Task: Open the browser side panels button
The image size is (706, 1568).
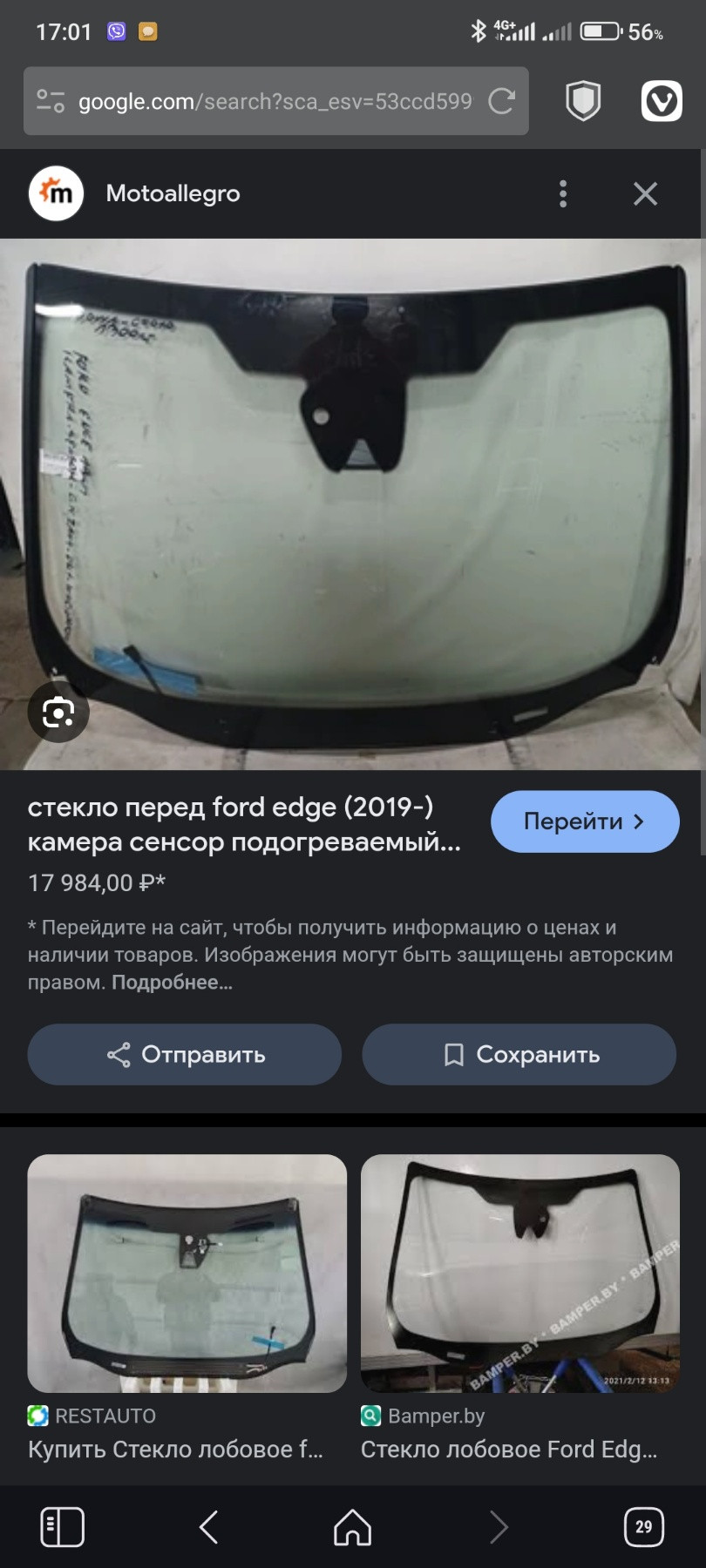Action: pyautogui.click(x=63, y=1527)
